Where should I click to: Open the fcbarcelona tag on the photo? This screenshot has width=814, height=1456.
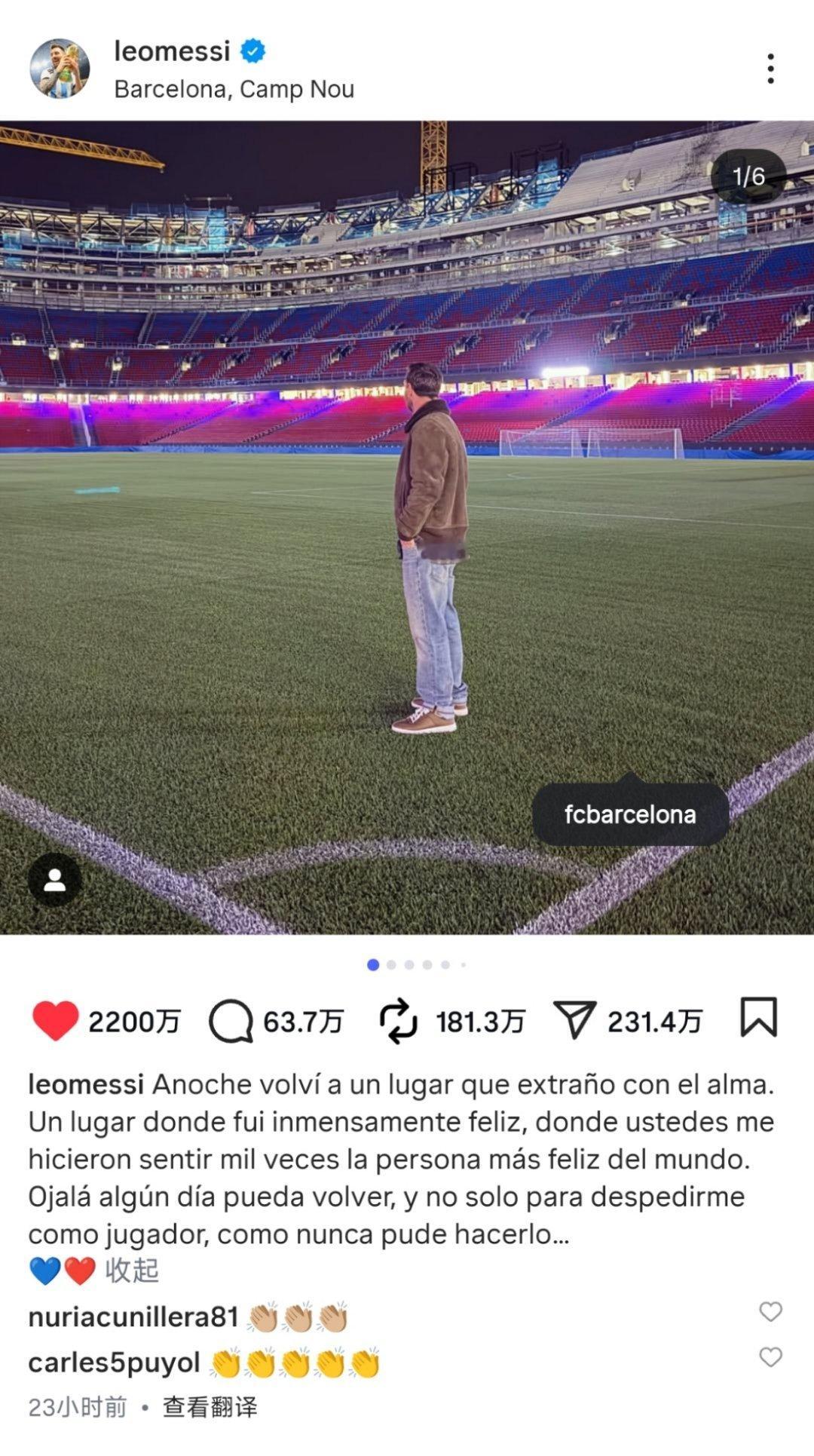pos(630,814)
